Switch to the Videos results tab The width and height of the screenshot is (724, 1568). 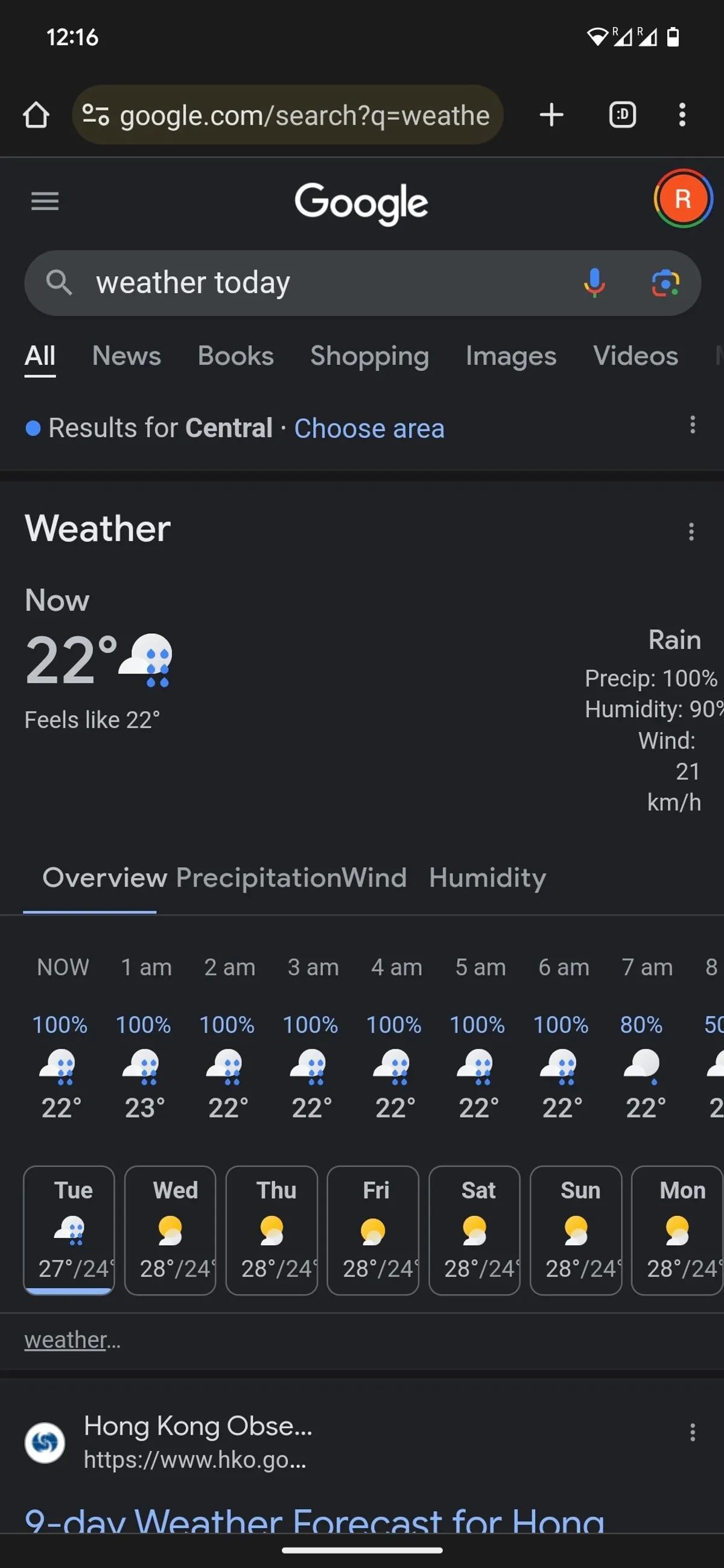pos(635,356)
